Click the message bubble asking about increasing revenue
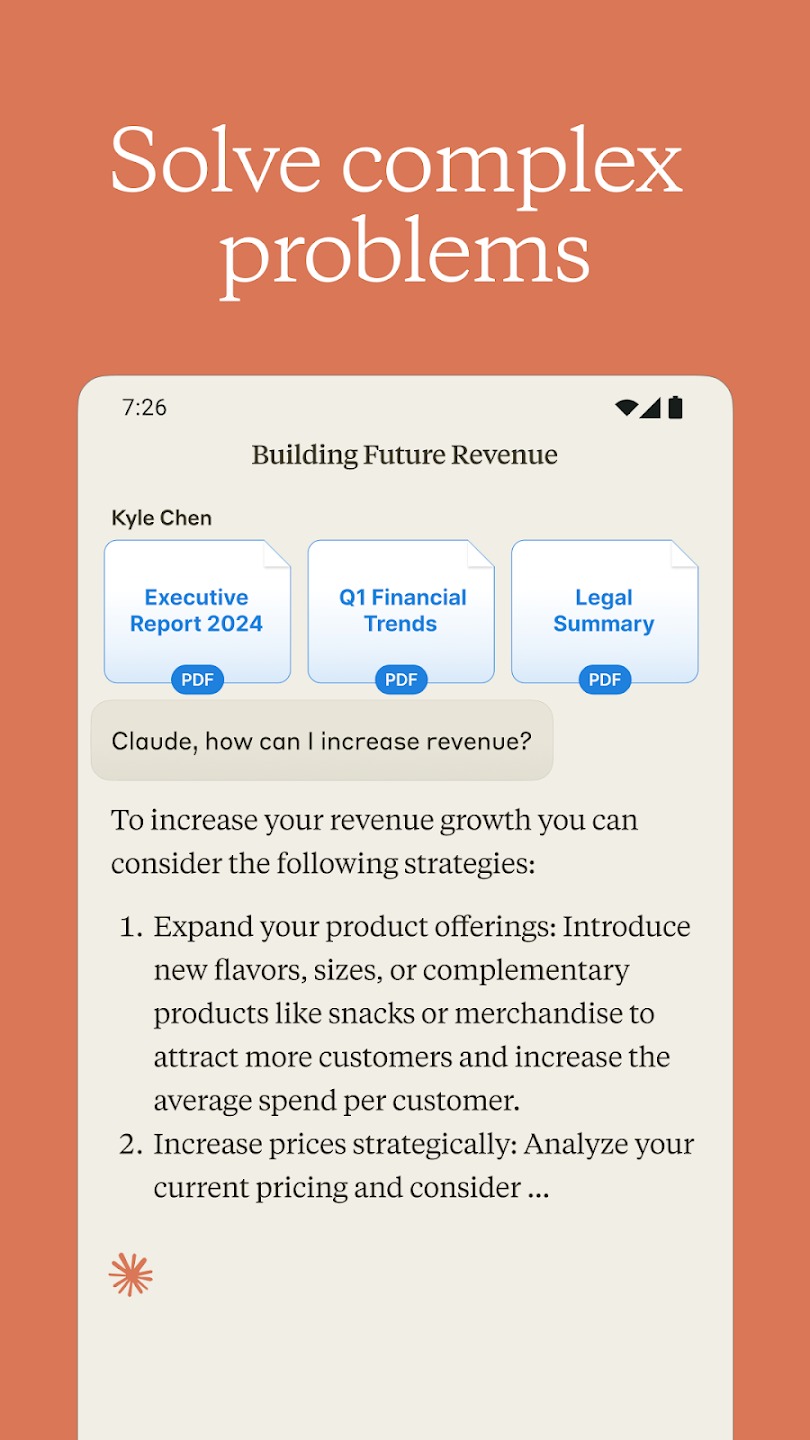This screenshot has height=1440, width=810. click(321, 741)
